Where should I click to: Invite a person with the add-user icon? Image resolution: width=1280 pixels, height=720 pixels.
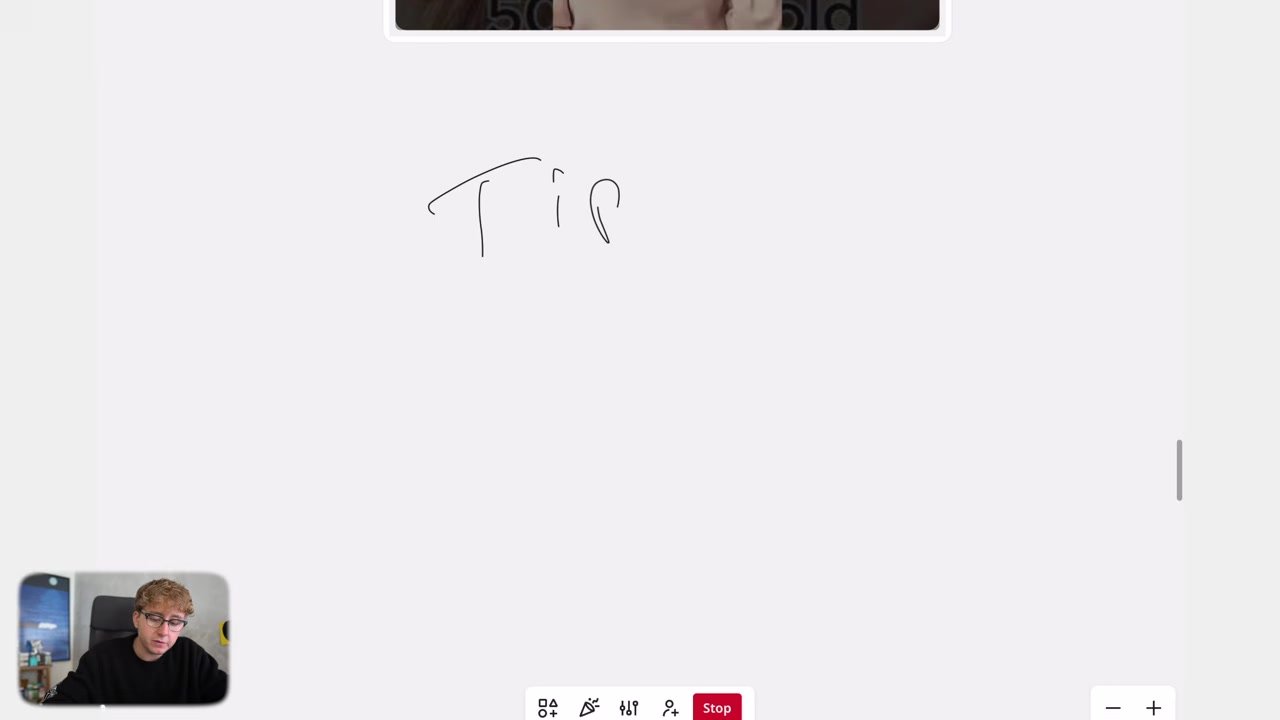tap(670, 708)
